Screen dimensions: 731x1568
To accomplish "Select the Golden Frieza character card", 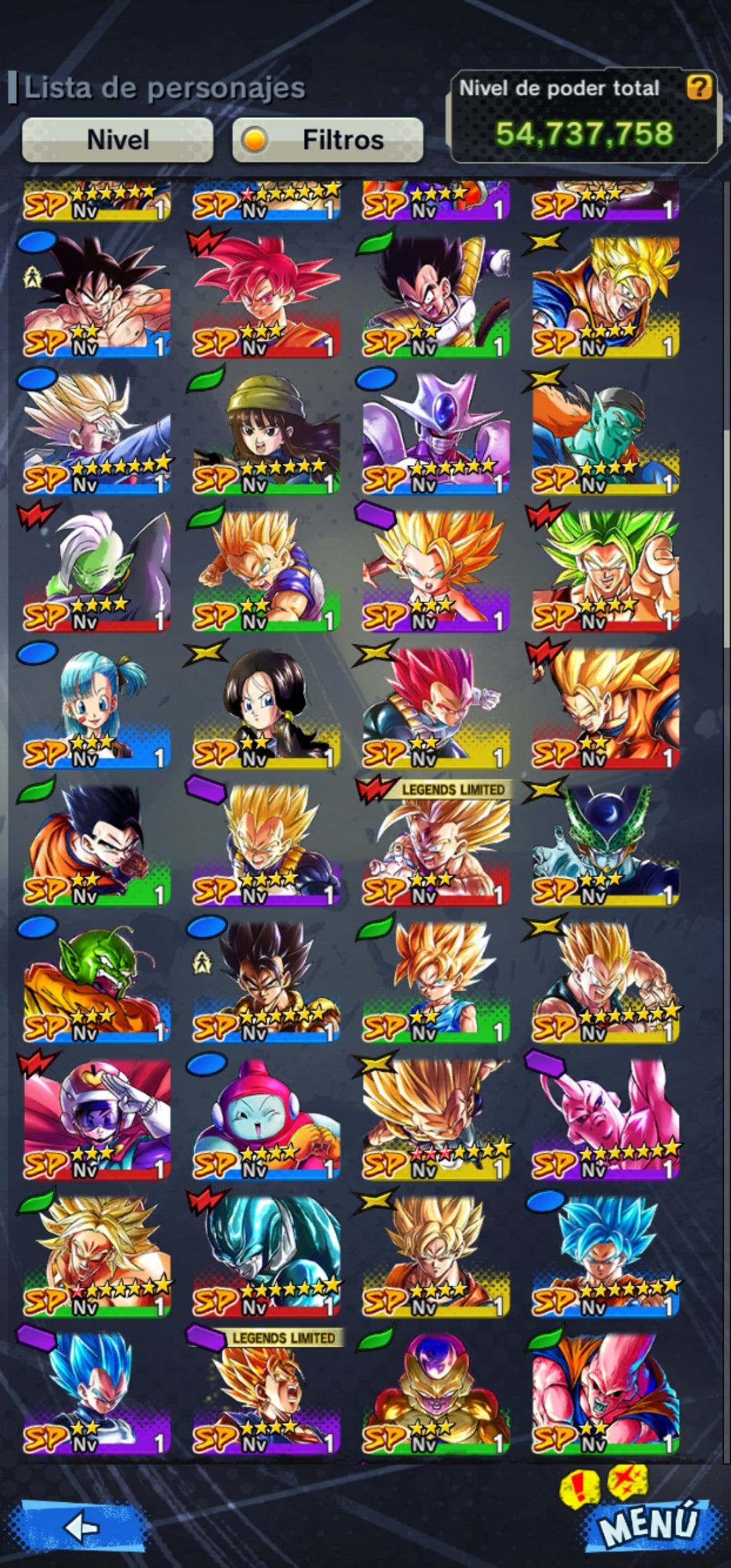I will (435, 1393).
